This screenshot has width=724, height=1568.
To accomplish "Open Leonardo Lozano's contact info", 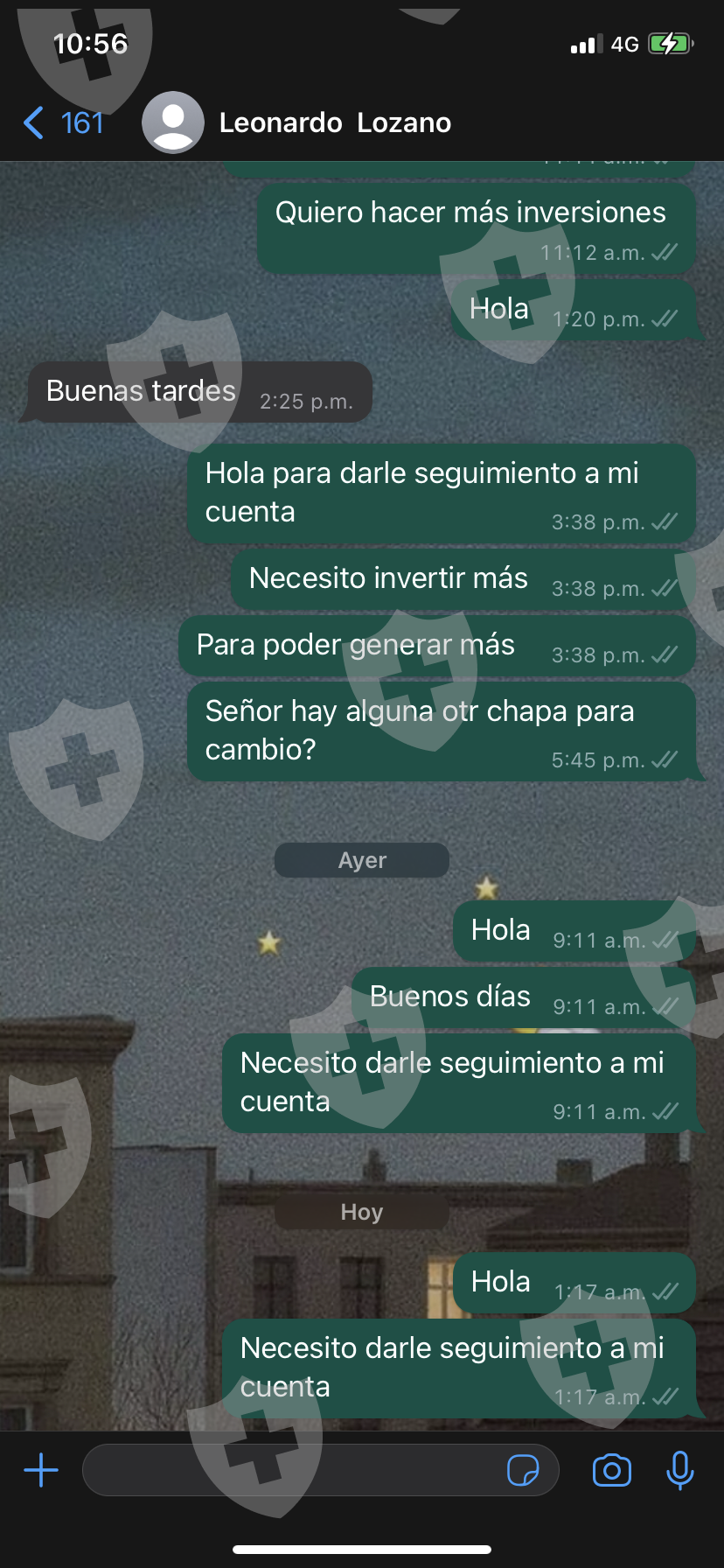I will click(335, 122).
